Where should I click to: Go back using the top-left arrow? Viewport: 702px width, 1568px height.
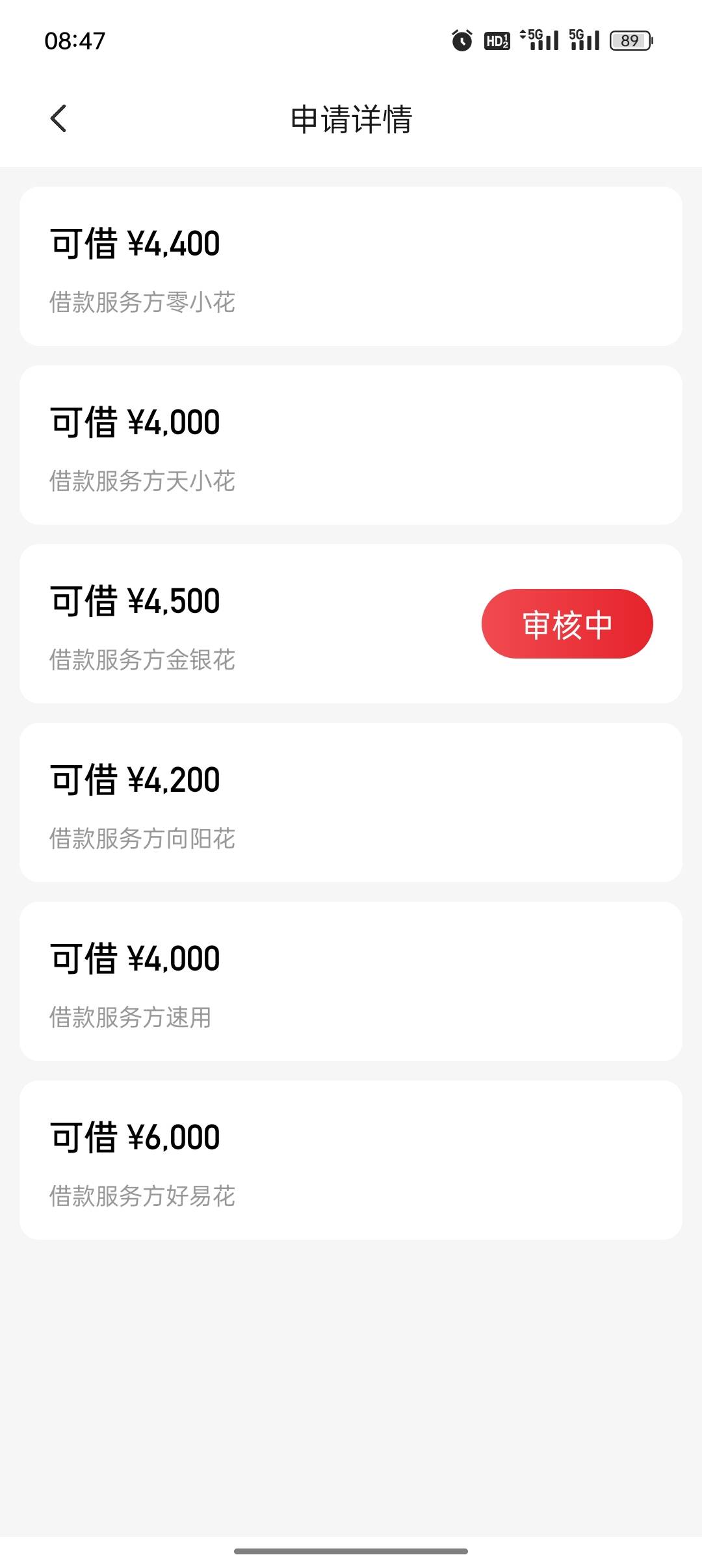[58, 118]
